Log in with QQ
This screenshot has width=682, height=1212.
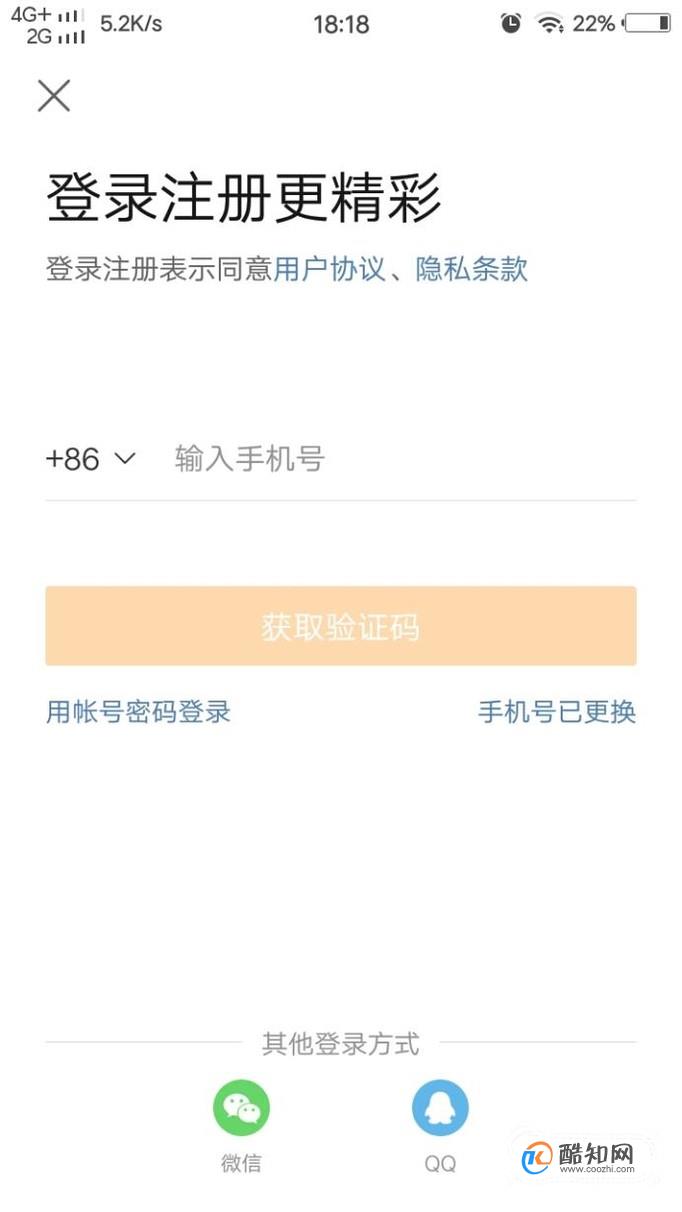[440, 1125]
